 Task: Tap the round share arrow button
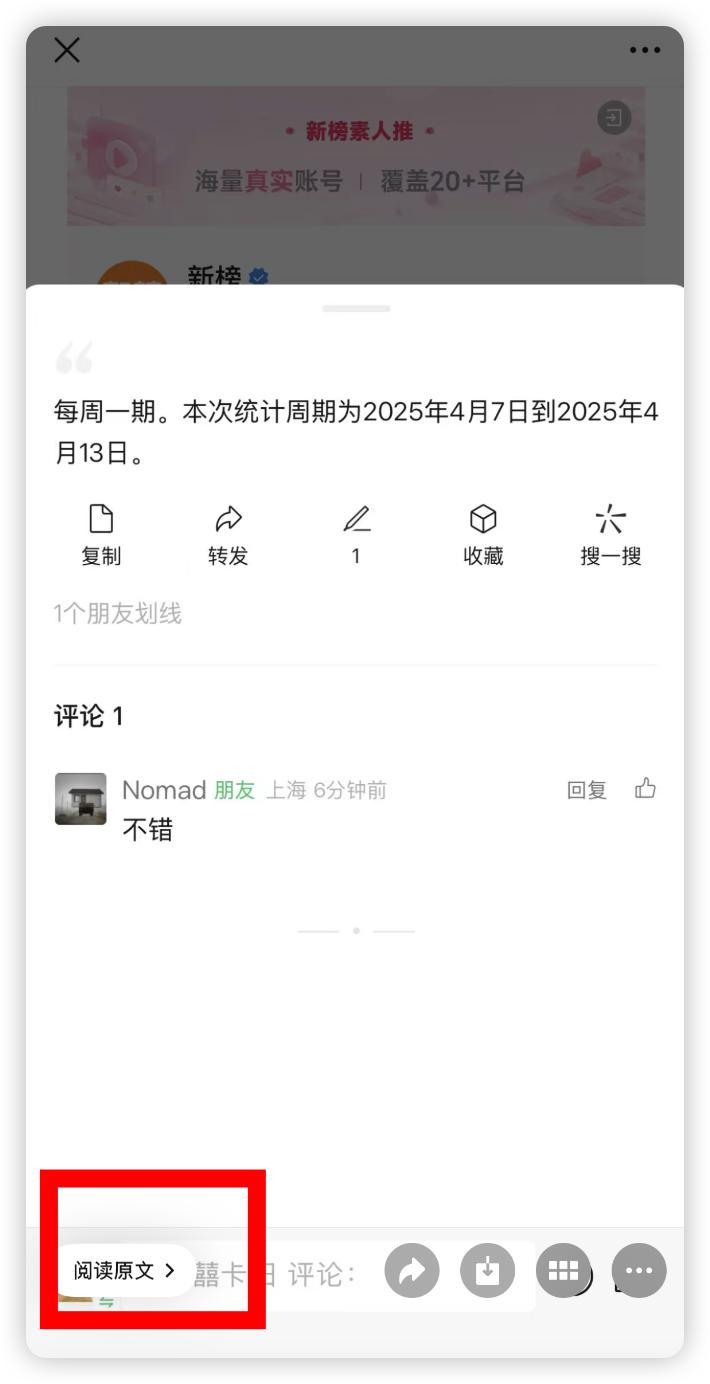click(x=412, y=1271)
